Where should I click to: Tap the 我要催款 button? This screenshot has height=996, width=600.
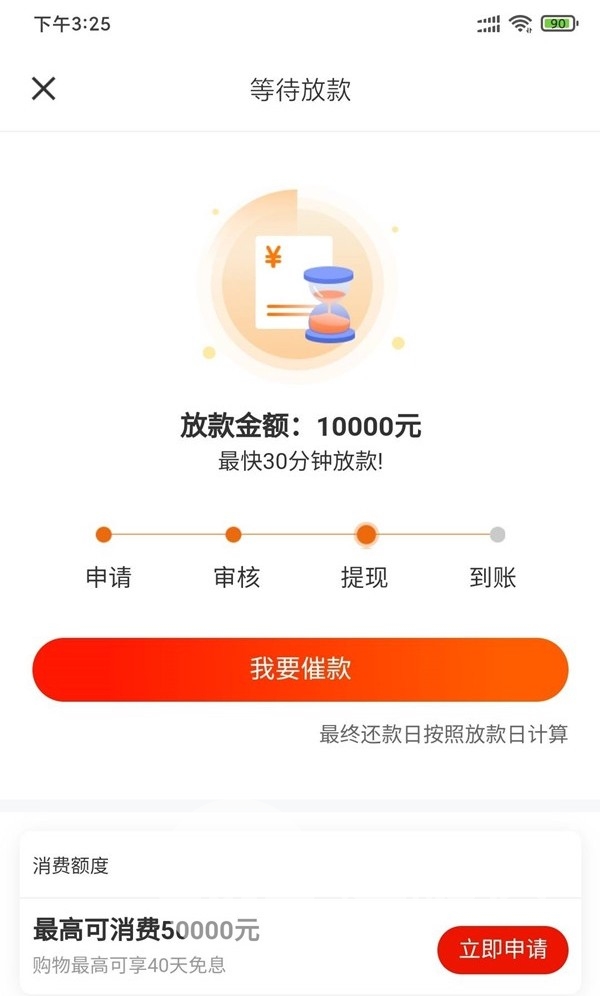[x=300, y=670]
